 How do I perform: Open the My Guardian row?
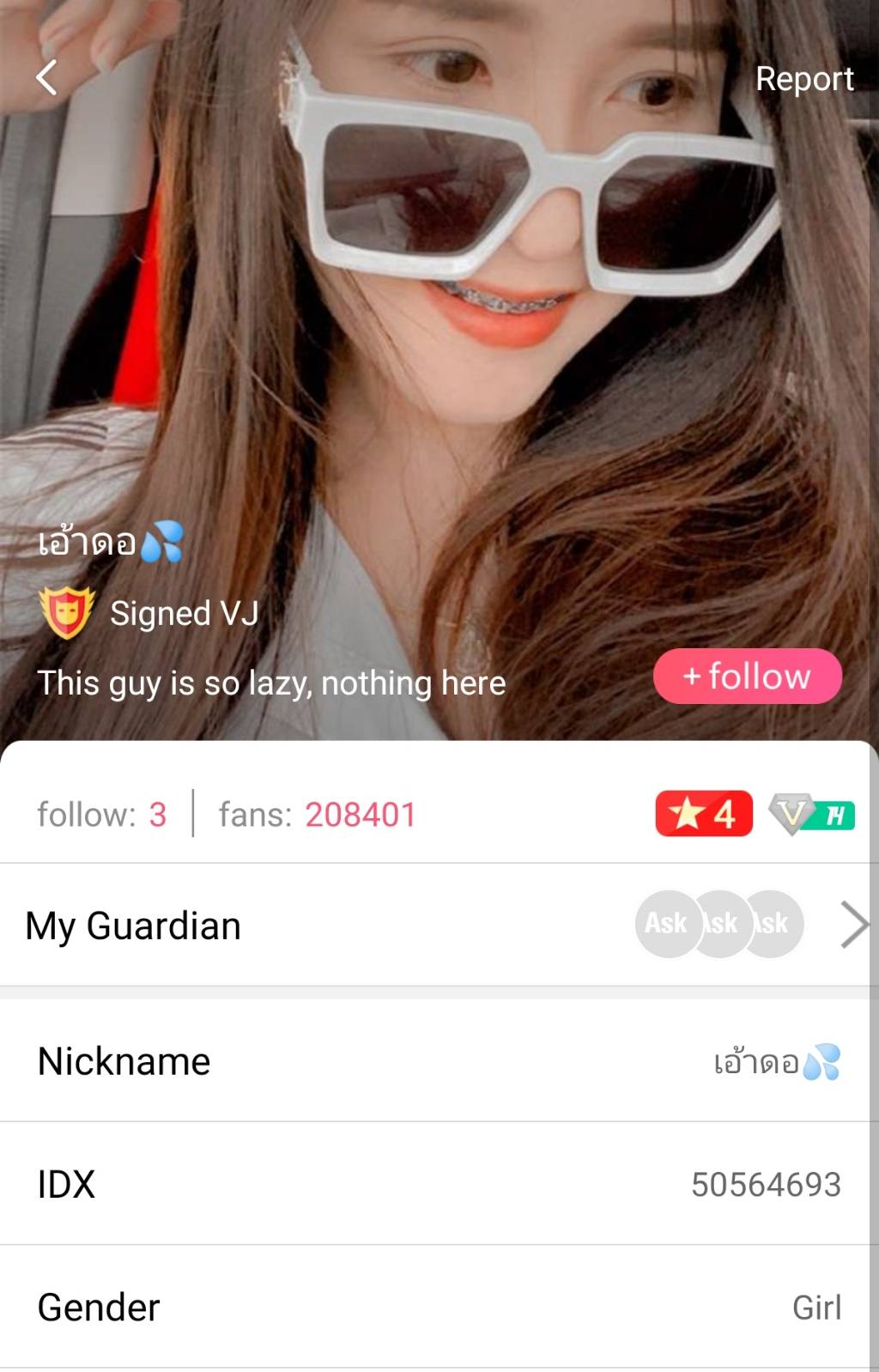pos(438,925)
